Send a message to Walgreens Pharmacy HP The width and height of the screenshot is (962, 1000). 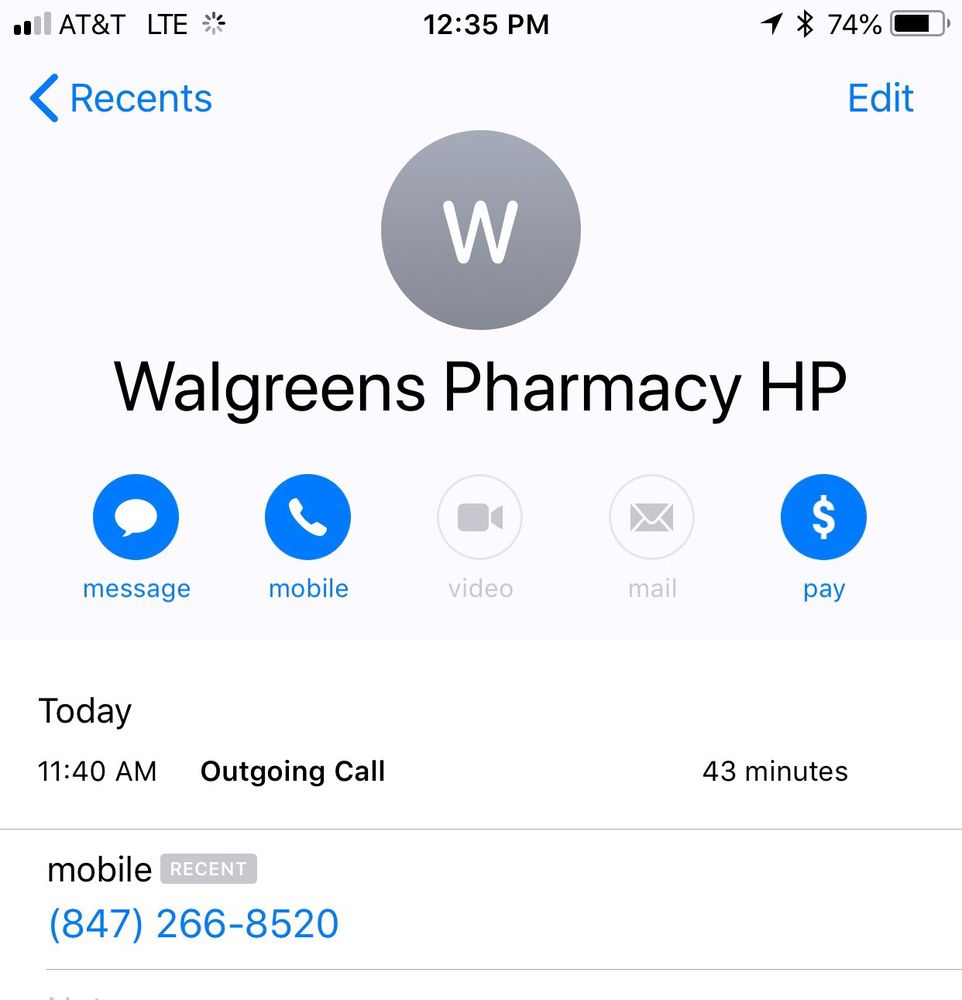(136, 518)
